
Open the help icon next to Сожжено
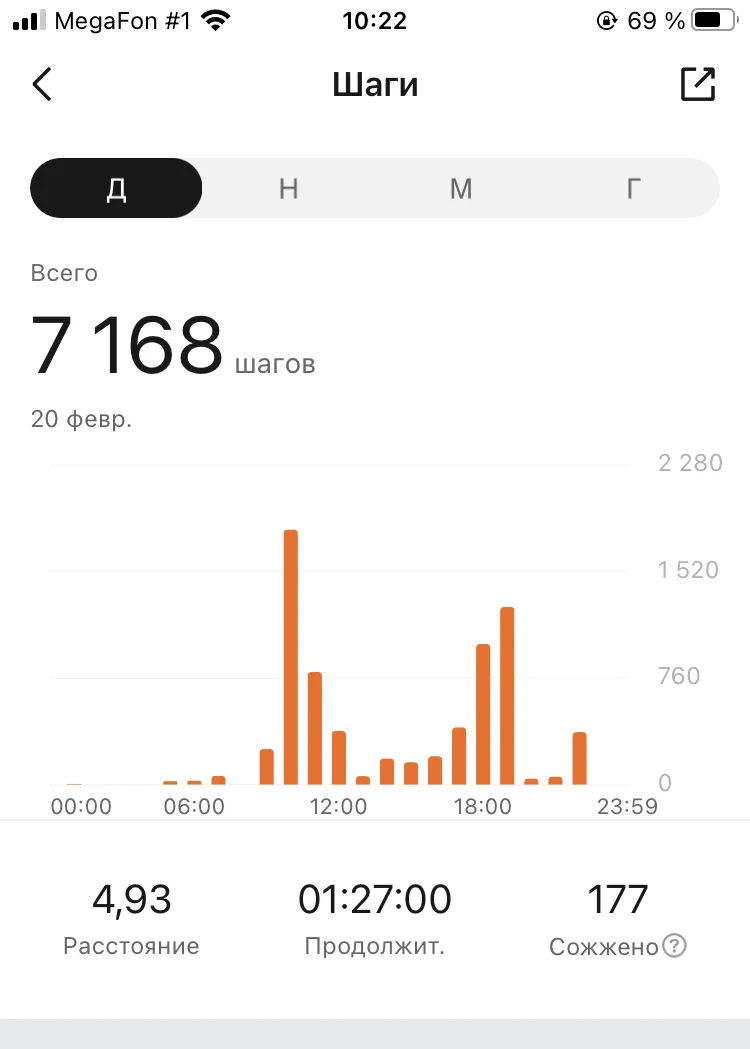[x=675, y=946]
